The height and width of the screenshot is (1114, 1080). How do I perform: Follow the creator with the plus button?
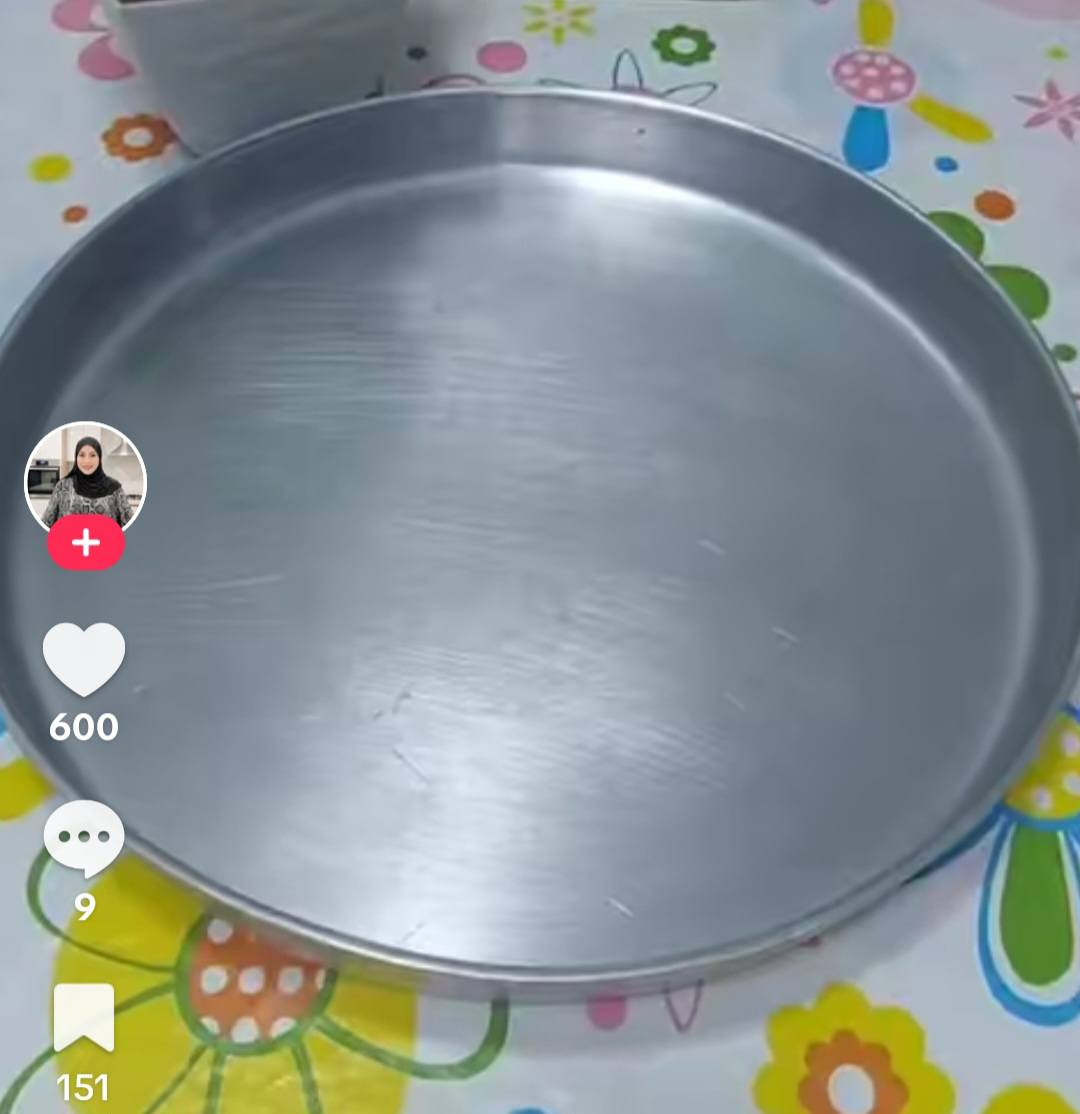[86, 543]
